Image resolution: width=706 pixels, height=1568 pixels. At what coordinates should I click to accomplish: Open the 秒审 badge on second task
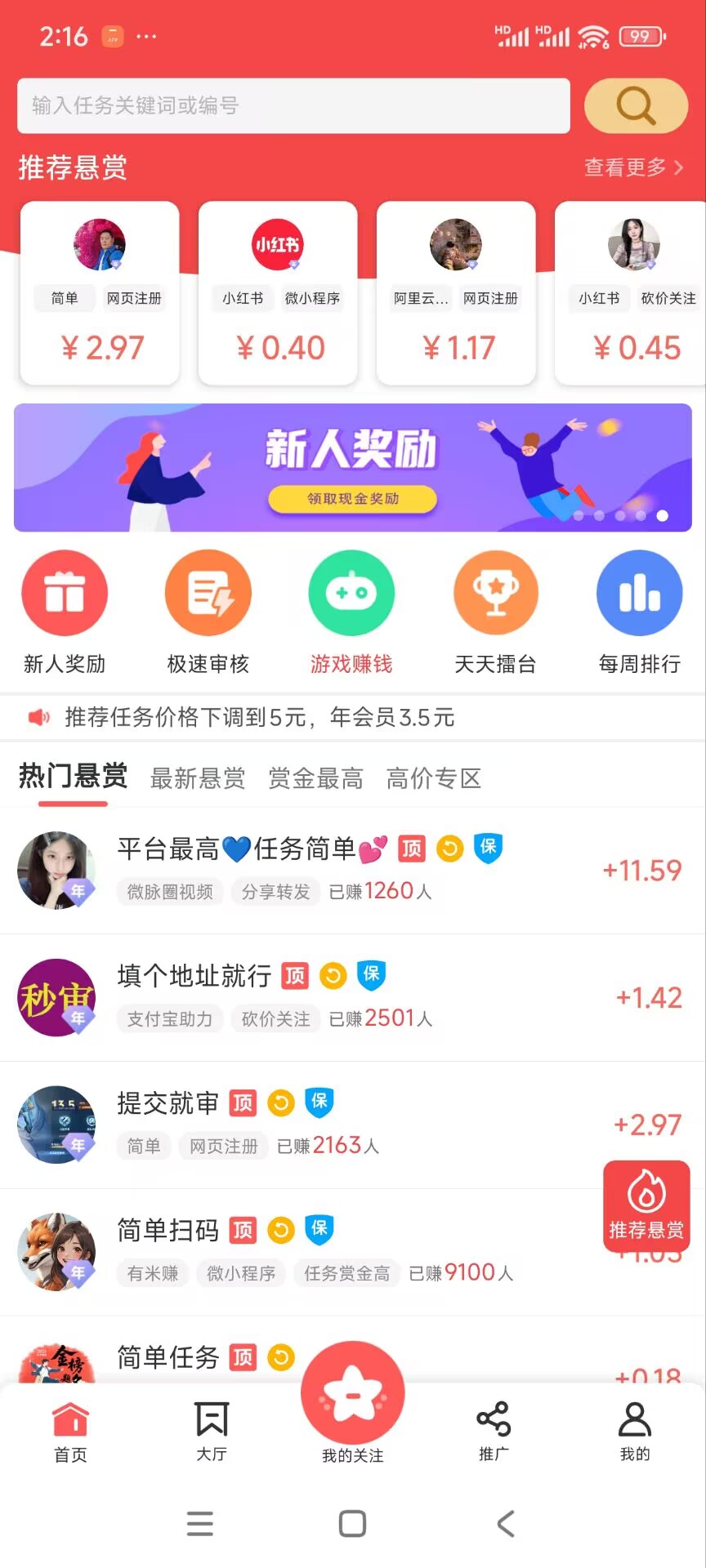[x=57, y=998]
